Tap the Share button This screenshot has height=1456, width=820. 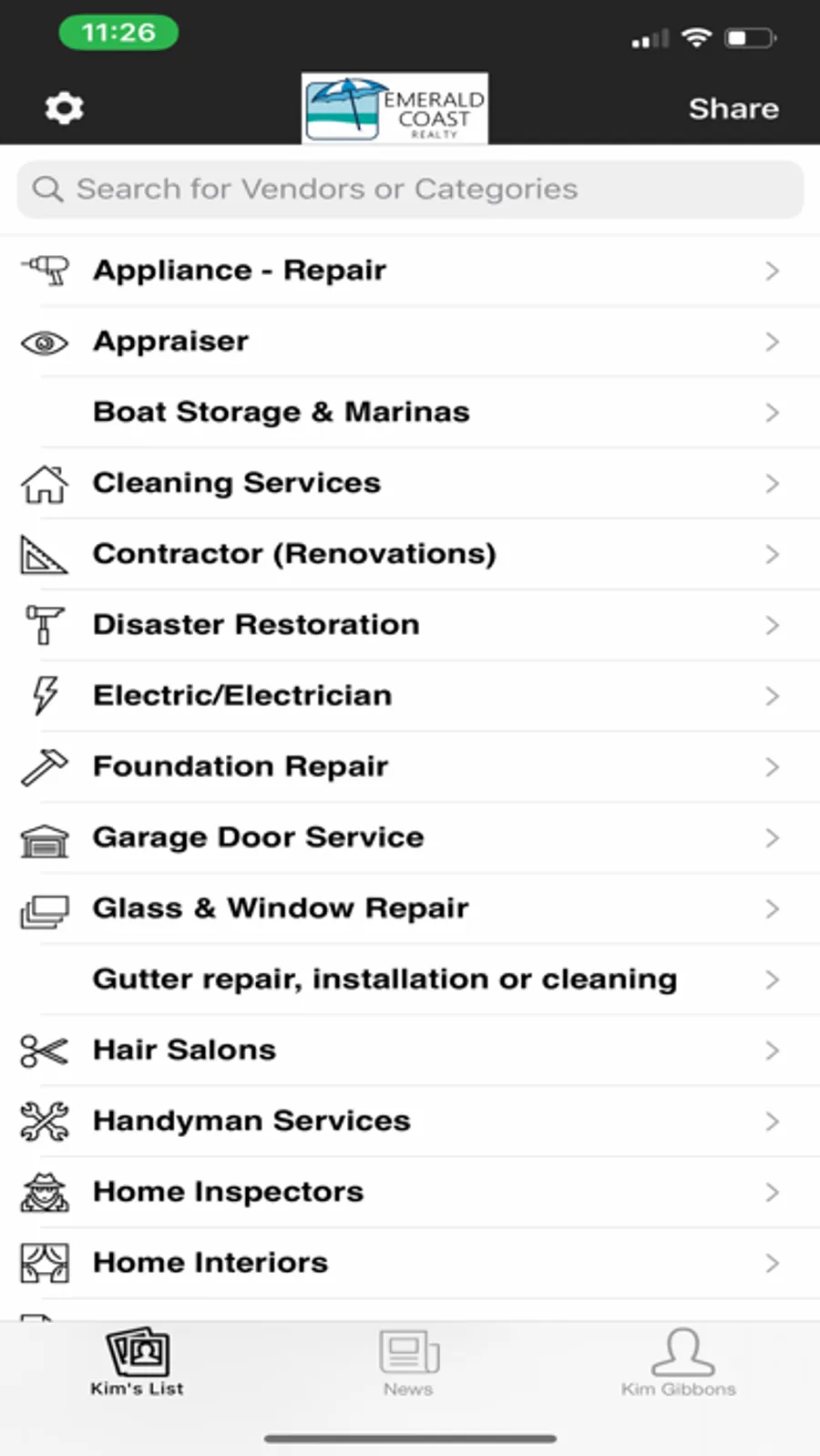pyautogui.click(x=733, y=108)
